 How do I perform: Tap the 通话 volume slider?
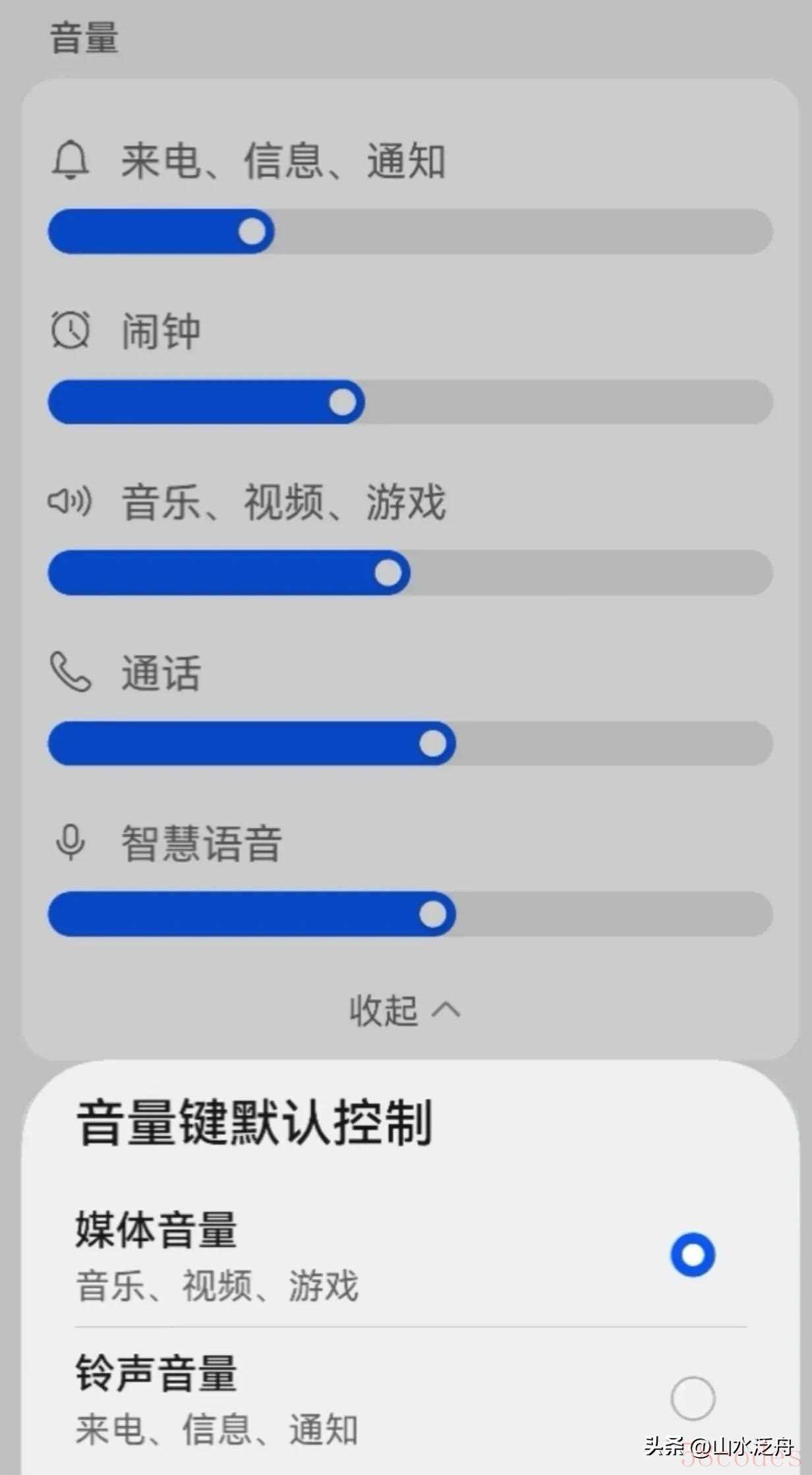click(x=410, y=743)
